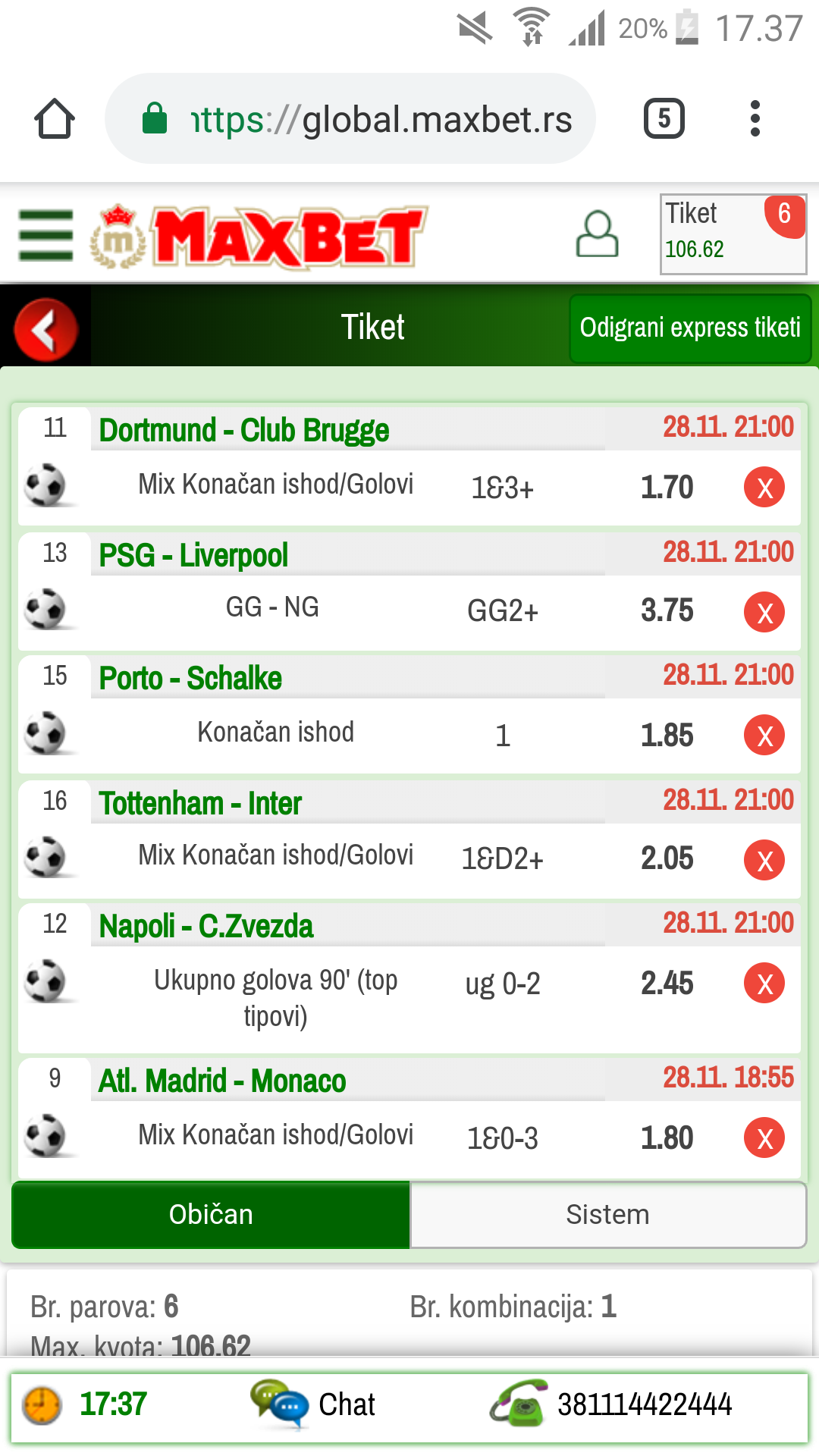Remove Tottenham - Inter from ticket
The width and height of the screenshot is (819, 1456).
(764, 861)
